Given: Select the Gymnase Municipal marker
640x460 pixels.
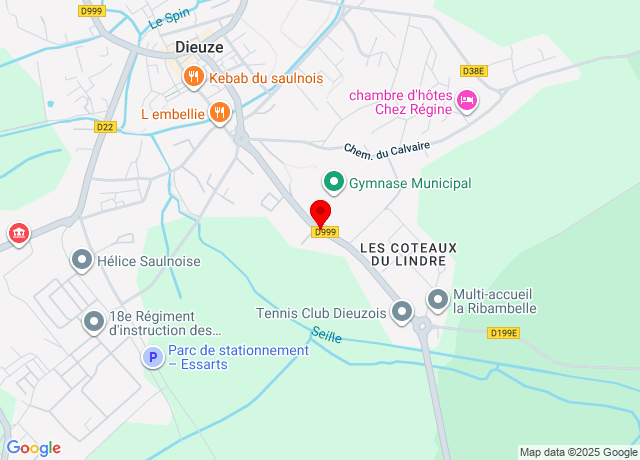Looking at the screenshot, I should (333, 183).
